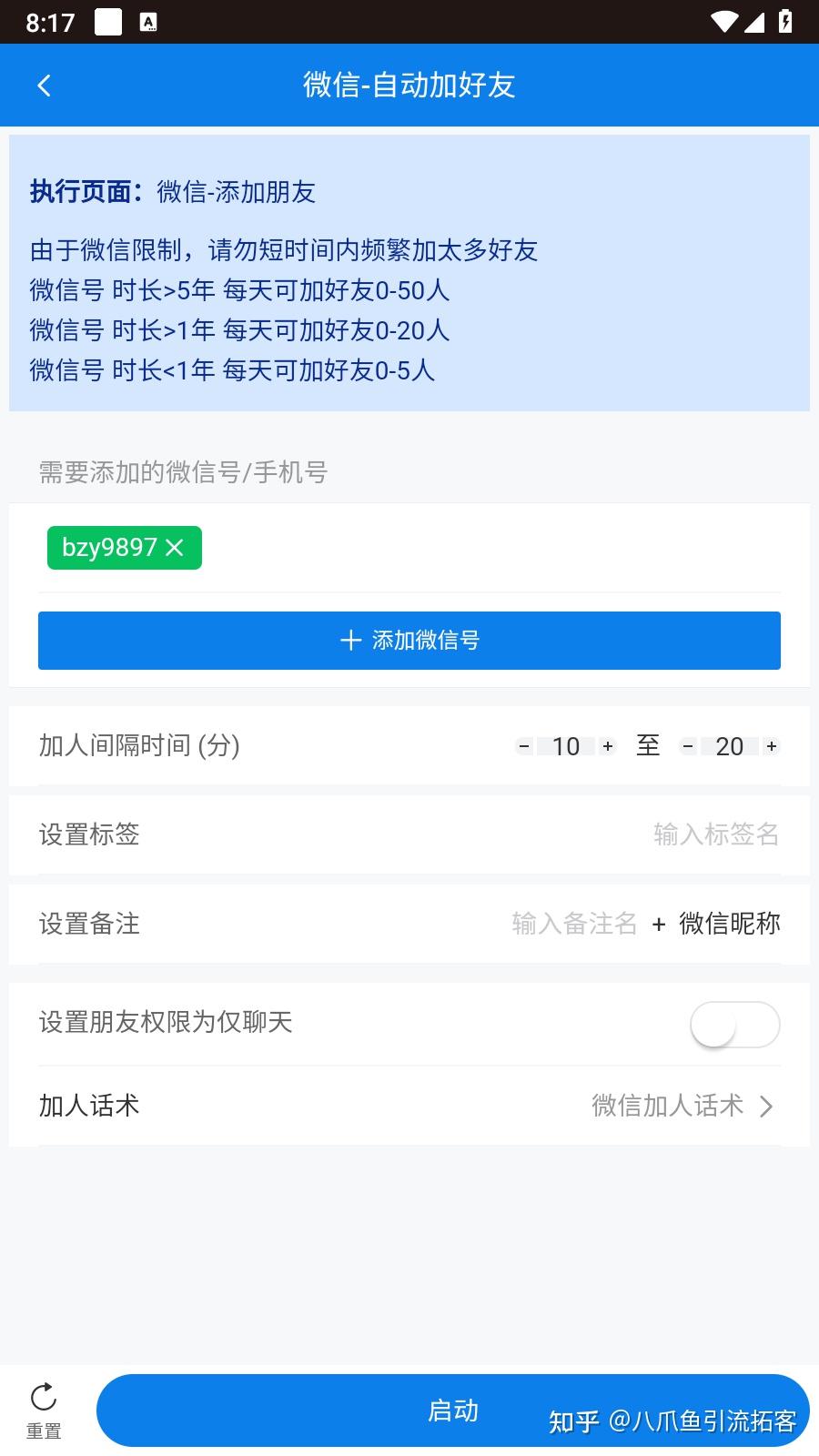Remove the bzy9897 WeChat ID chip
Viewport: 819px width, 1456px height.
point(176,548)
